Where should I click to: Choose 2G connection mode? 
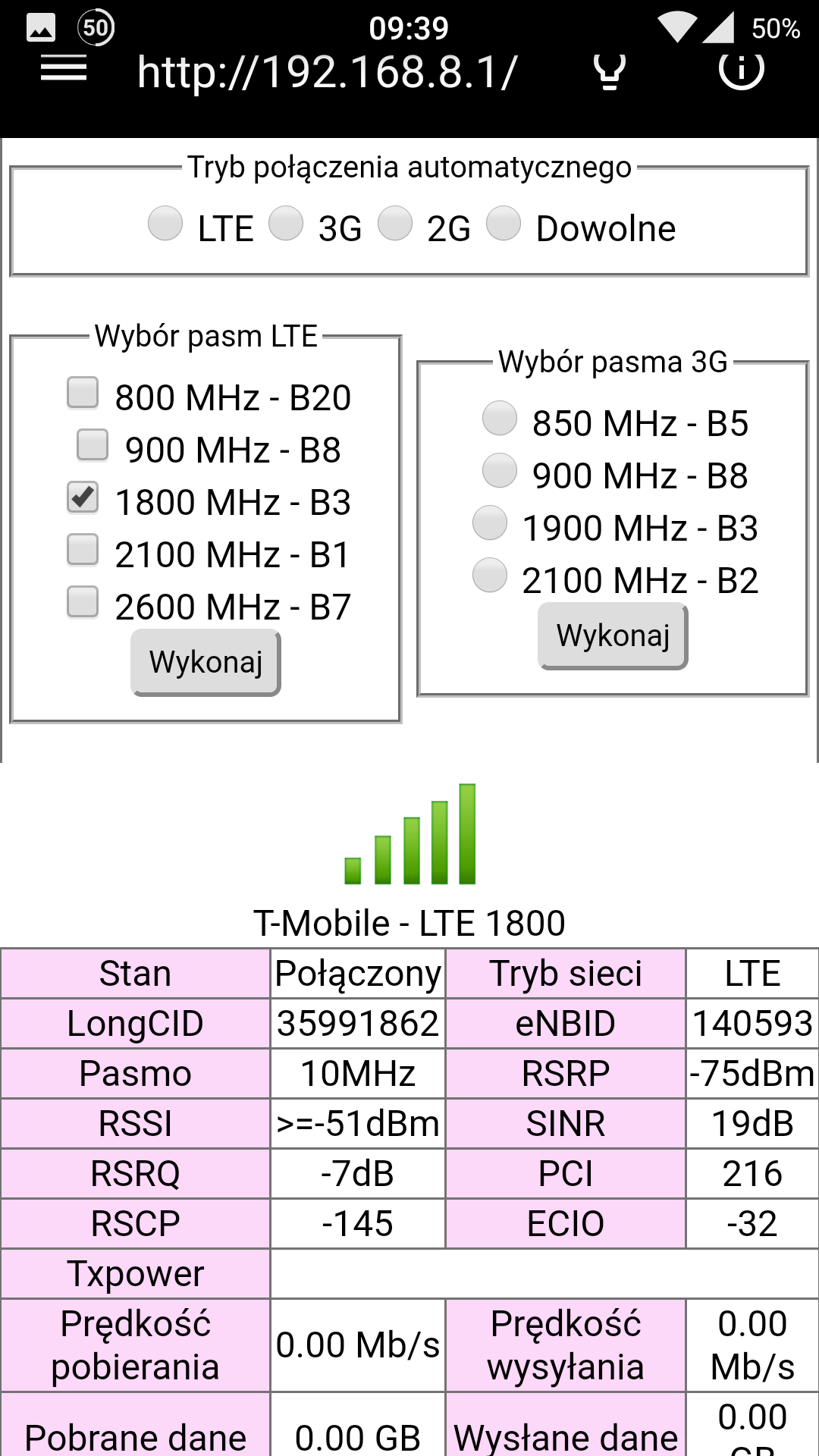(x=395, y=224)
